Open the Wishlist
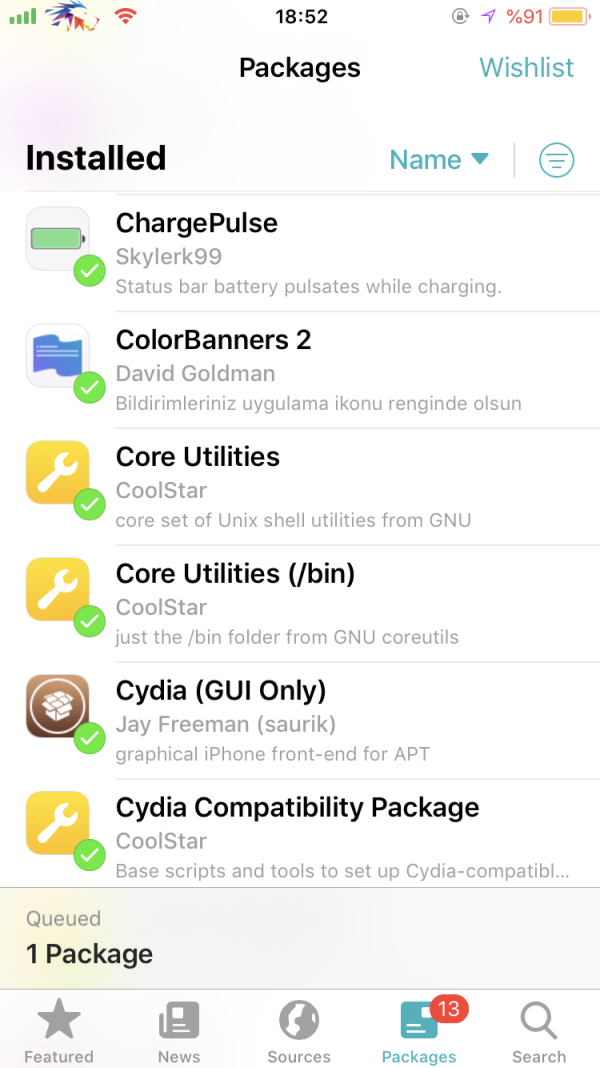600x1068 pixels. (x=526, y=68)
